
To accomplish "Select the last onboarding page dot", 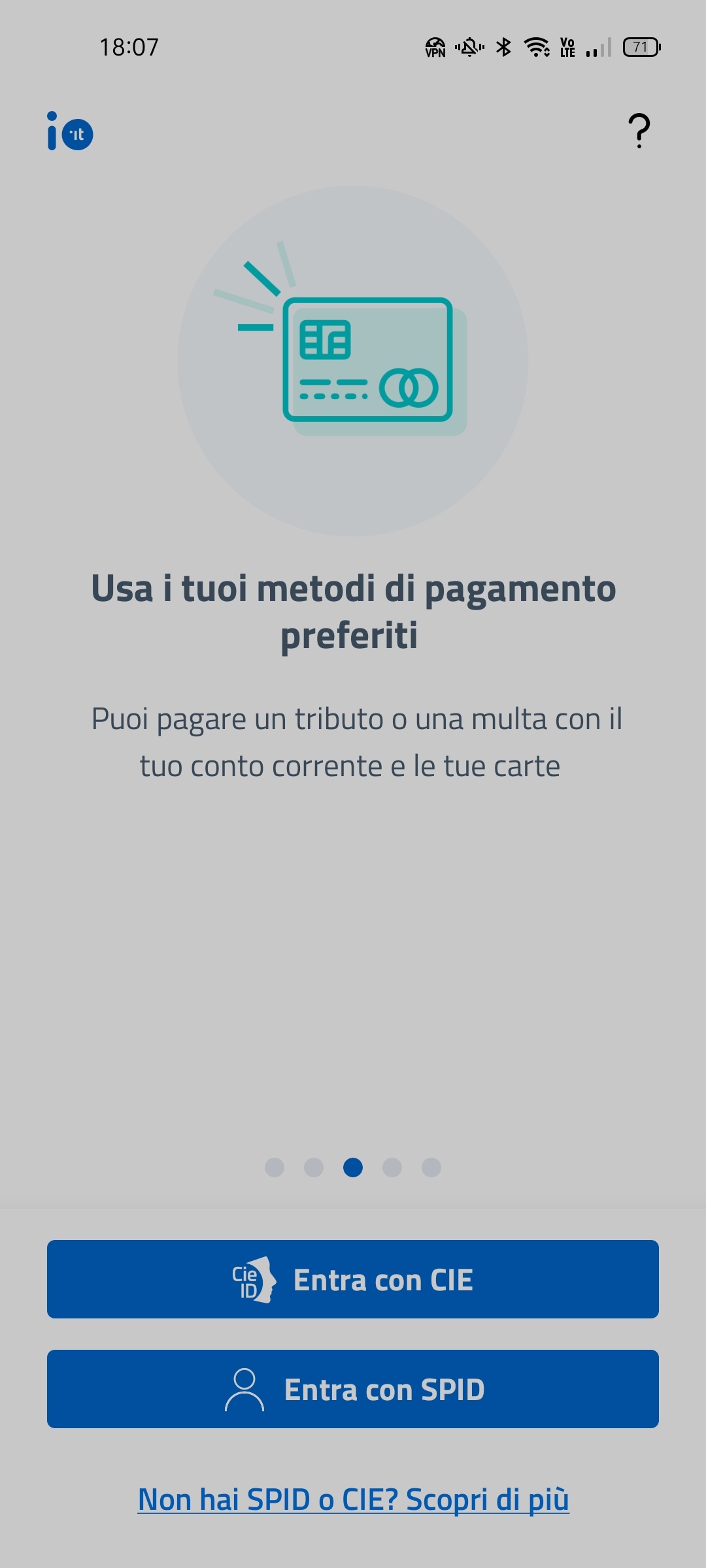I will coord(431,1168).
